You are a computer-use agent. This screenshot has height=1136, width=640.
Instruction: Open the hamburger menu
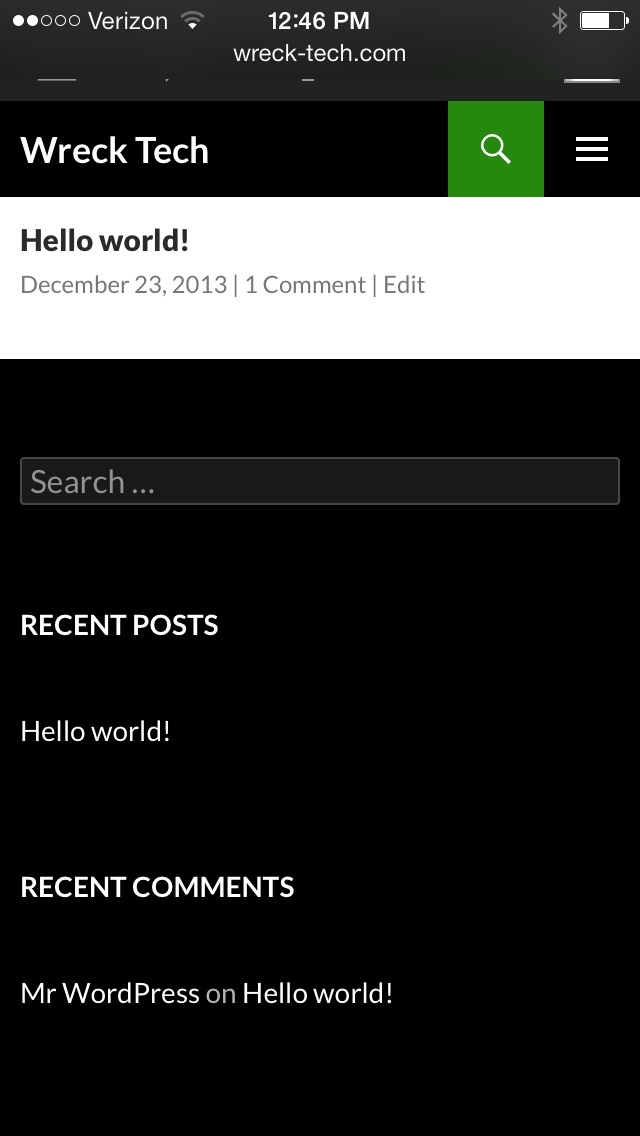[x=591, y=149]
